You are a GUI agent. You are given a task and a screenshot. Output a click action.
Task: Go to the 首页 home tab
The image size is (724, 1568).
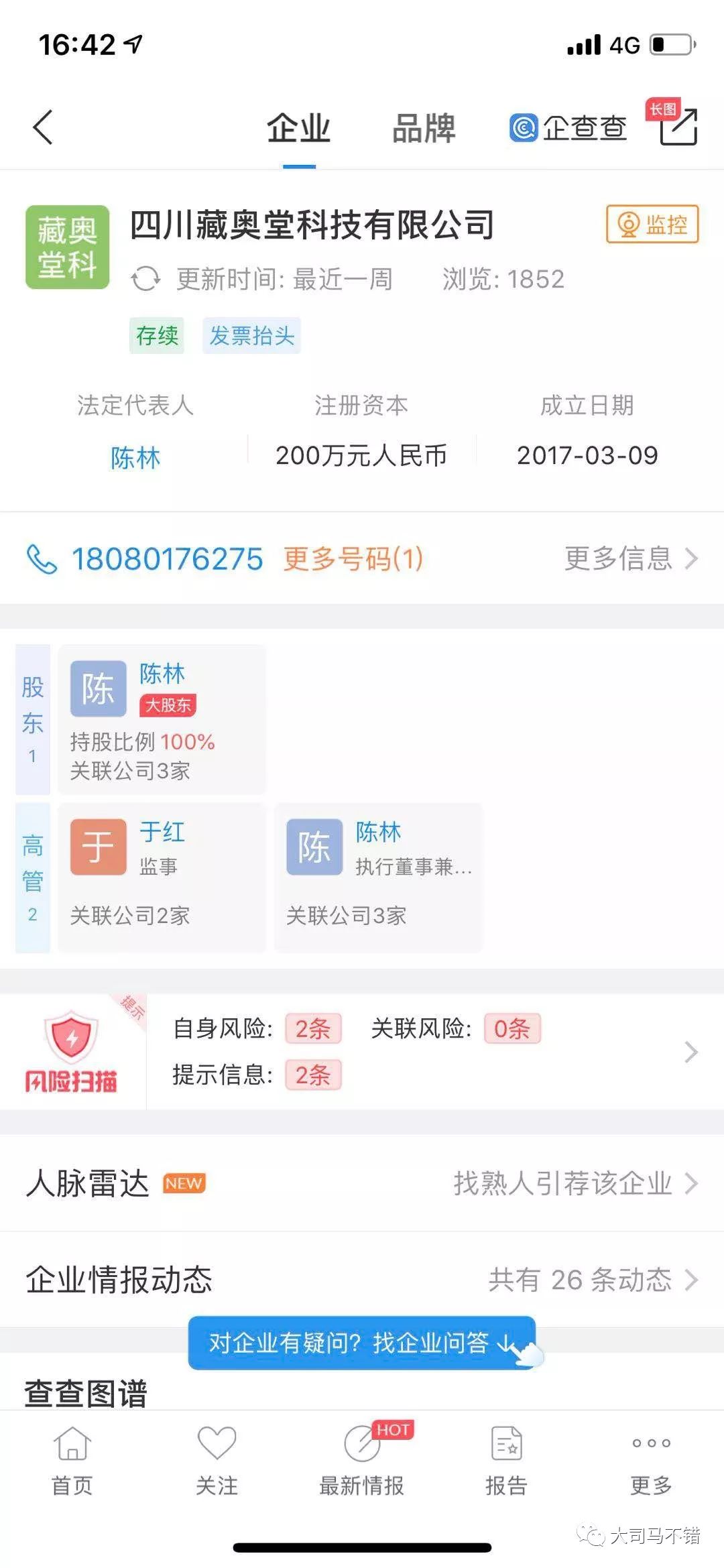click(72, 1462)
